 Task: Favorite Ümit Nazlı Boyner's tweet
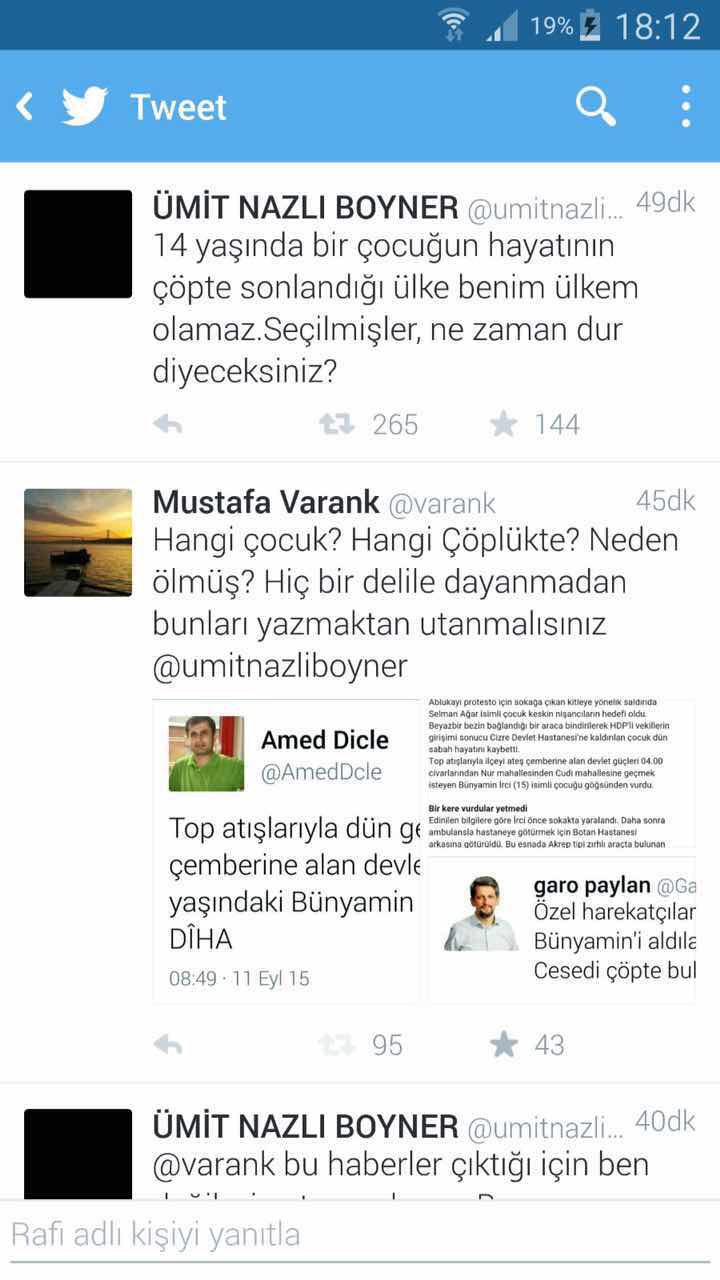[x=505, y=424]
